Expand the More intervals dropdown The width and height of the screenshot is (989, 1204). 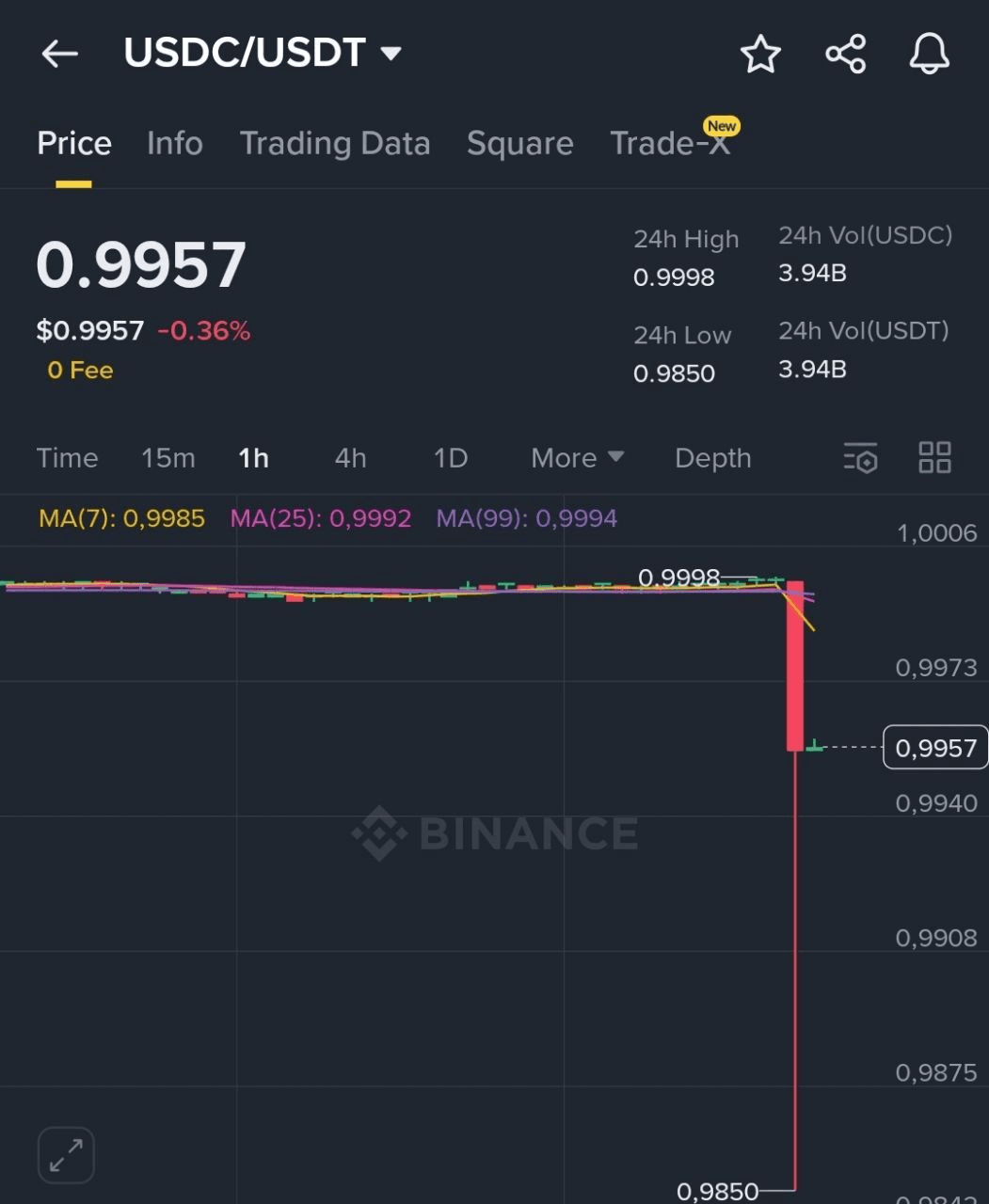576,458
